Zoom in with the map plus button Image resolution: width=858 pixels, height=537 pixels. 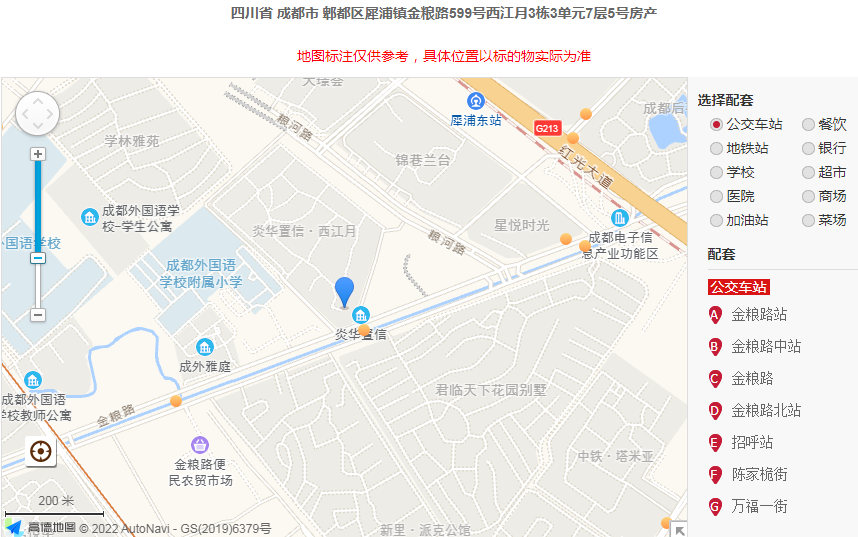pyautogui.click(x=38, y=154)
